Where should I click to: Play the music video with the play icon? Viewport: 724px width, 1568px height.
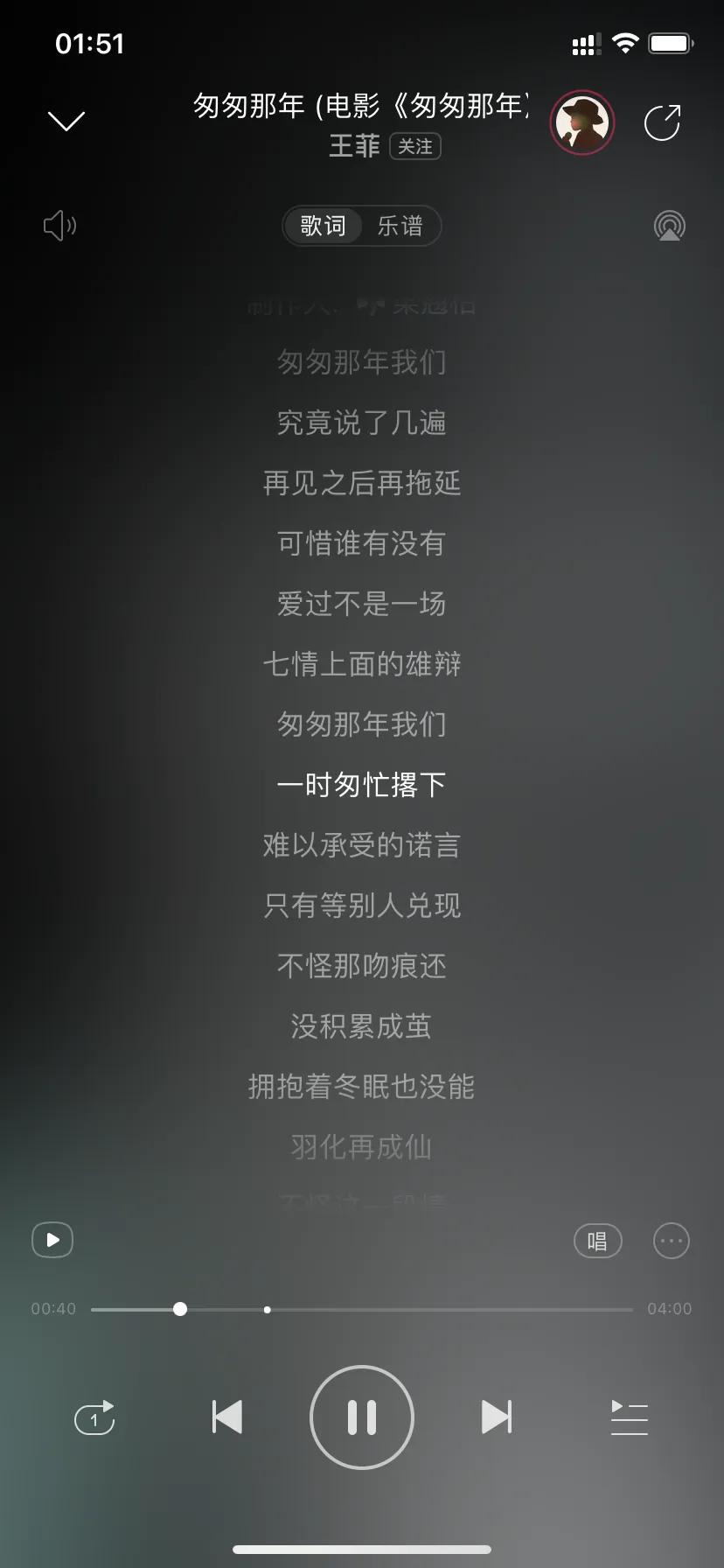pos(52,1240)
